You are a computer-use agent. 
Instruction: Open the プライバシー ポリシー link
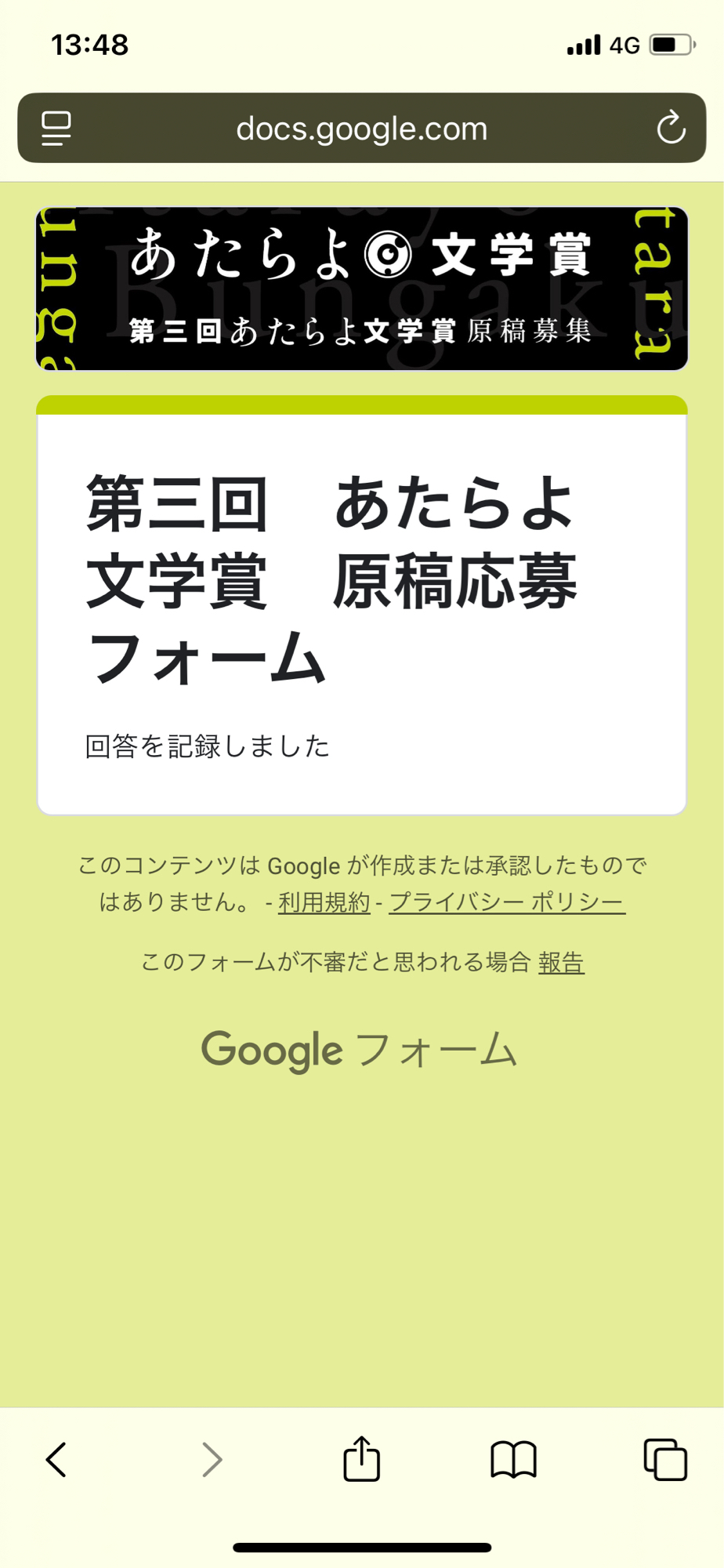(x=507, y=902)
